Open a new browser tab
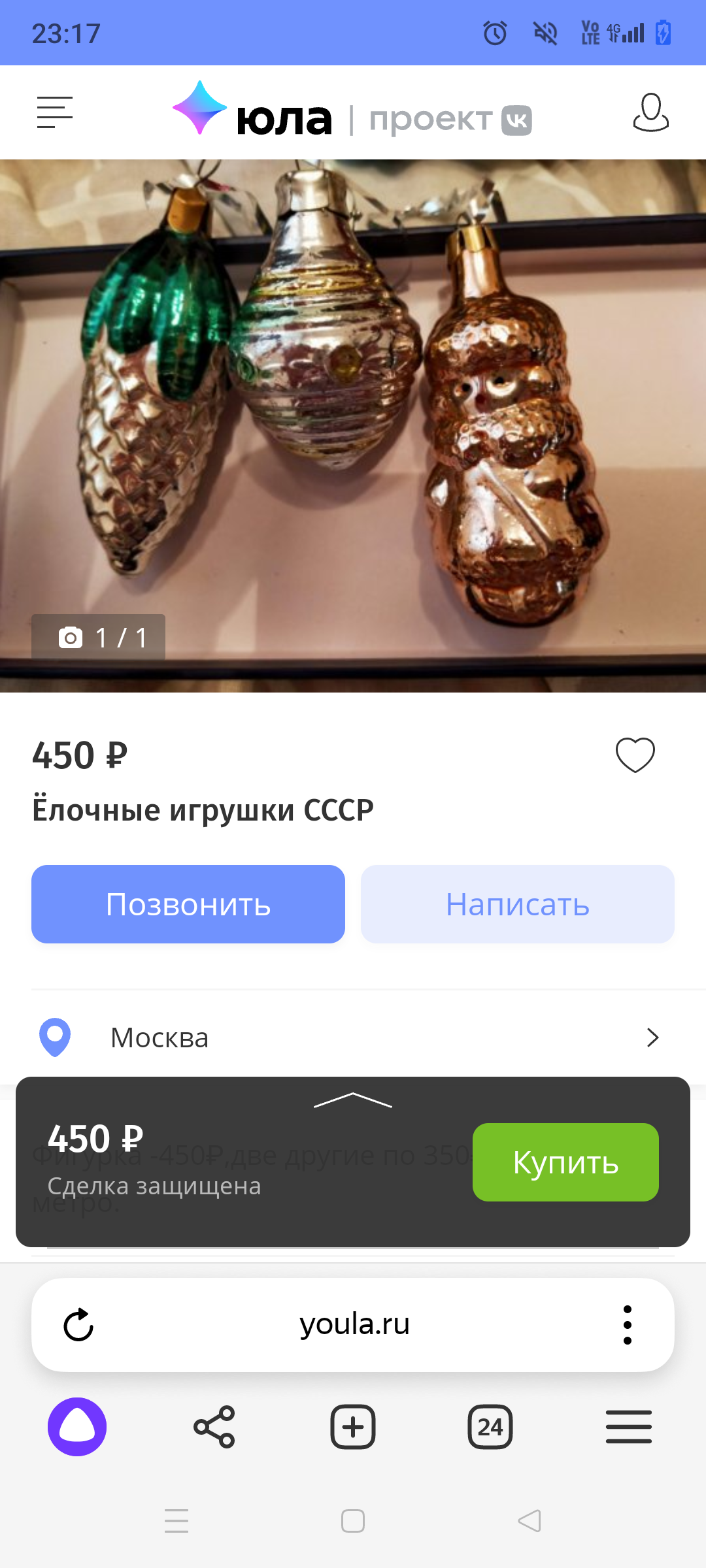The image size is (706, 1568). point(353,1427)
